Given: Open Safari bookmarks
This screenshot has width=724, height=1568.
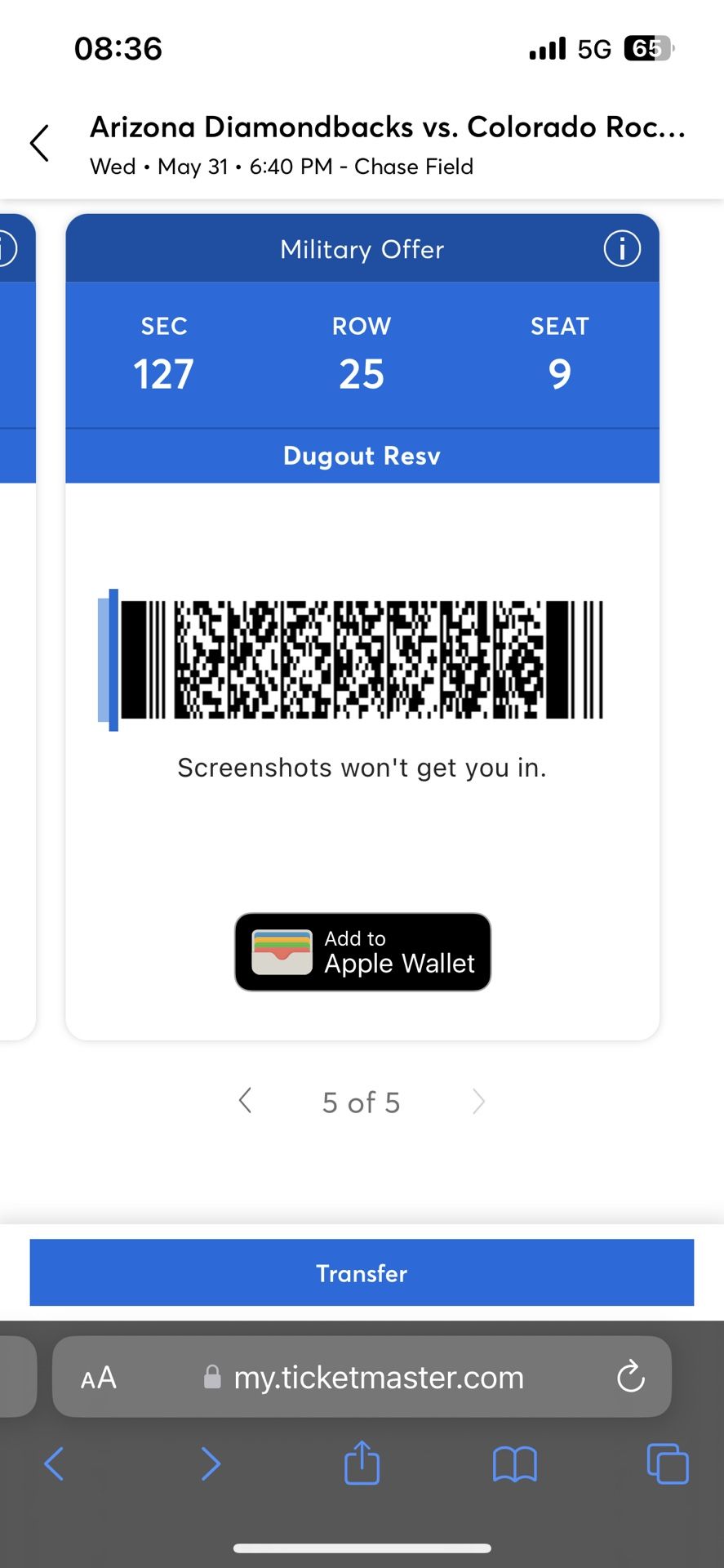Looking at the screenshot, I should pos(514,1463).
